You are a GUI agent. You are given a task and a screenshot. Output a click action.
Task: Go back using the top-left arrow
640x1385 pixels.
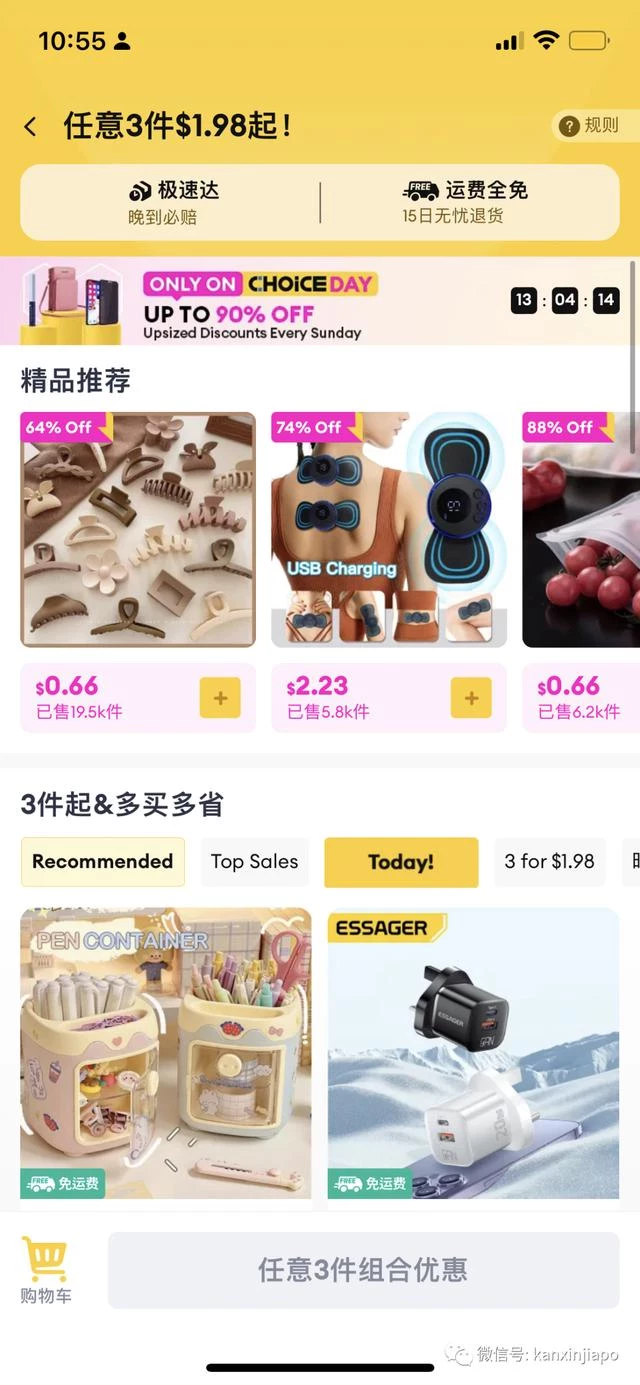tap(31, 127)
